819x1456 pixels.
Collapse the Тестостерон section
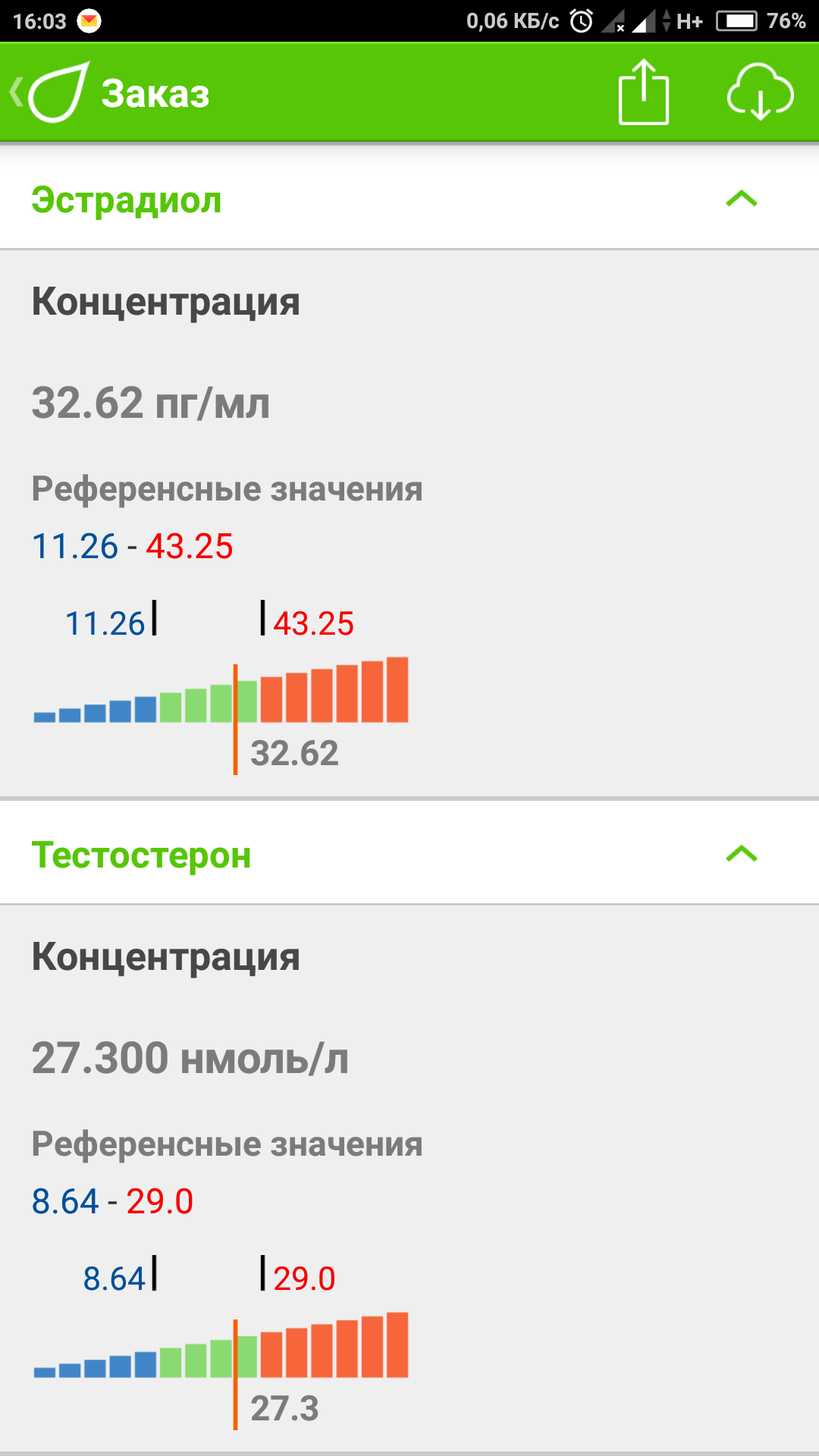click(x=741, y=855)
